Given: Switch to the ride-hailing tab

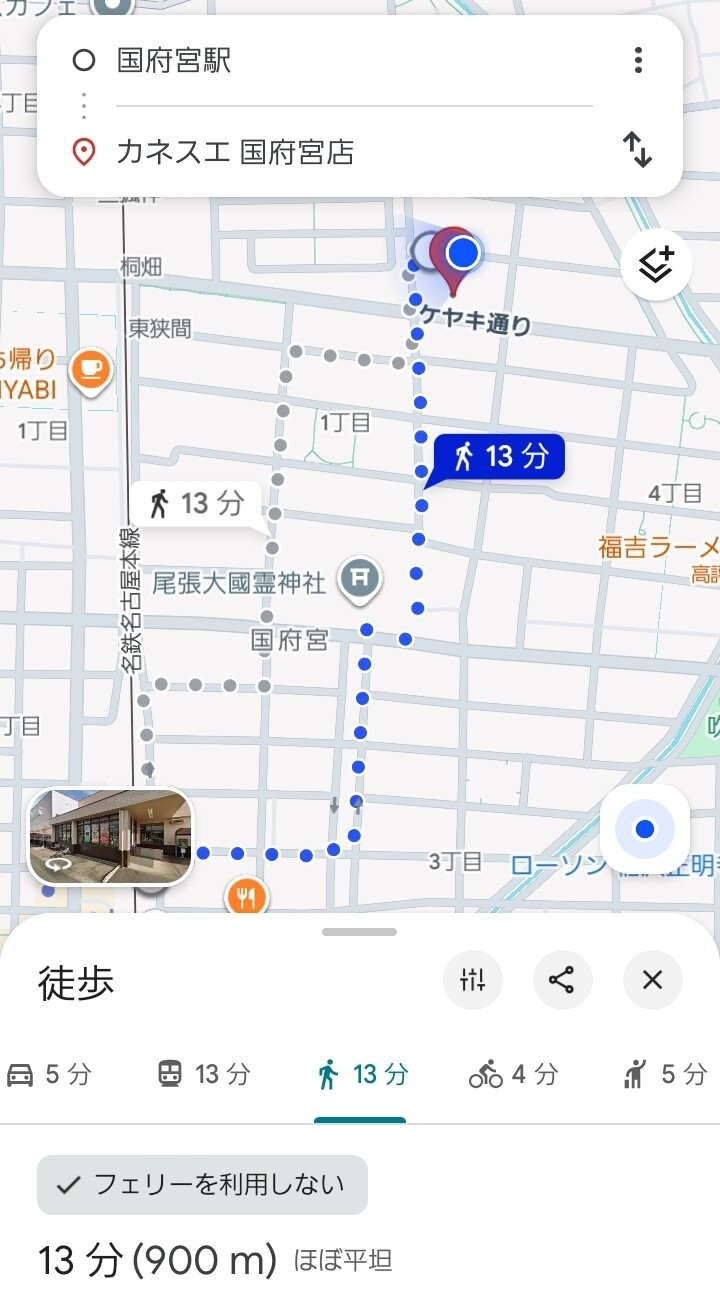Looking at the screenshot, I should (663, 1075).
